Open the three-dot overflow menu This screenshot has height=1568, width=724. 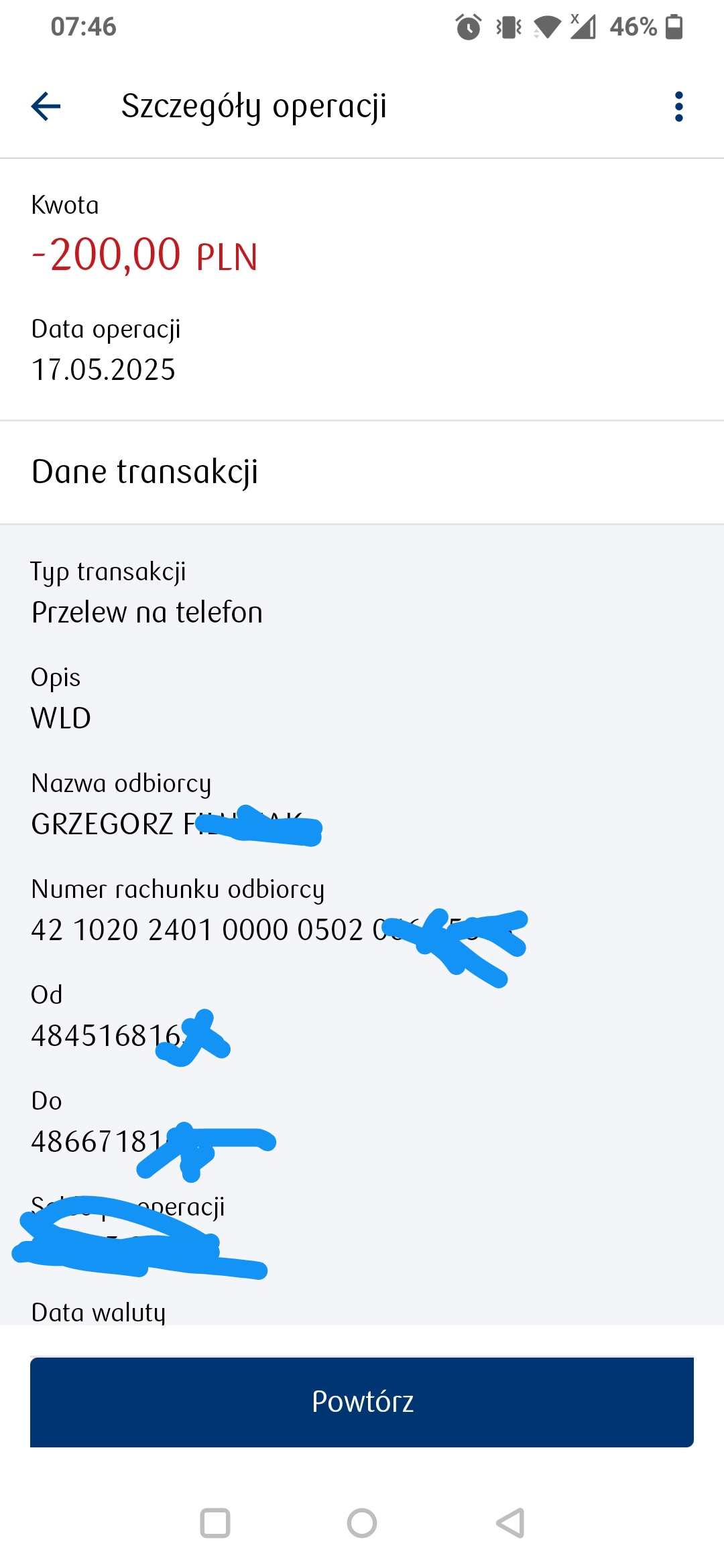coord(678,107)
